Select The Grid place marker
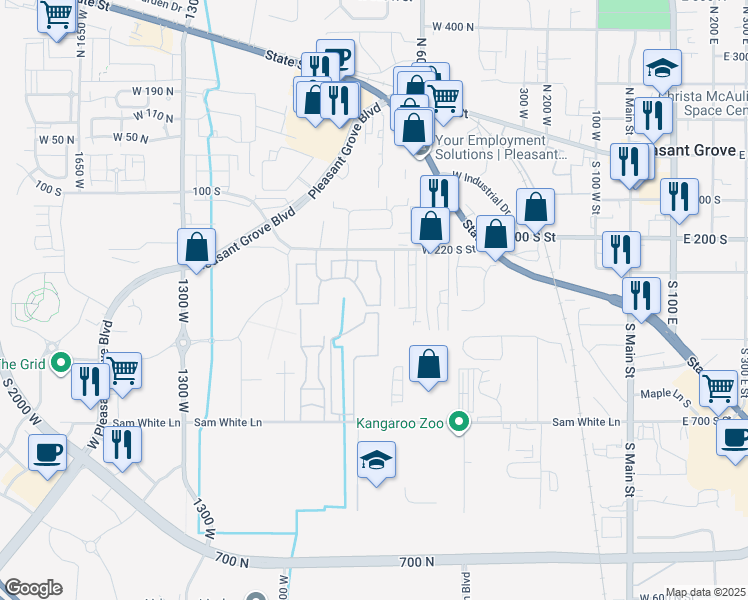 coord(61,363)
